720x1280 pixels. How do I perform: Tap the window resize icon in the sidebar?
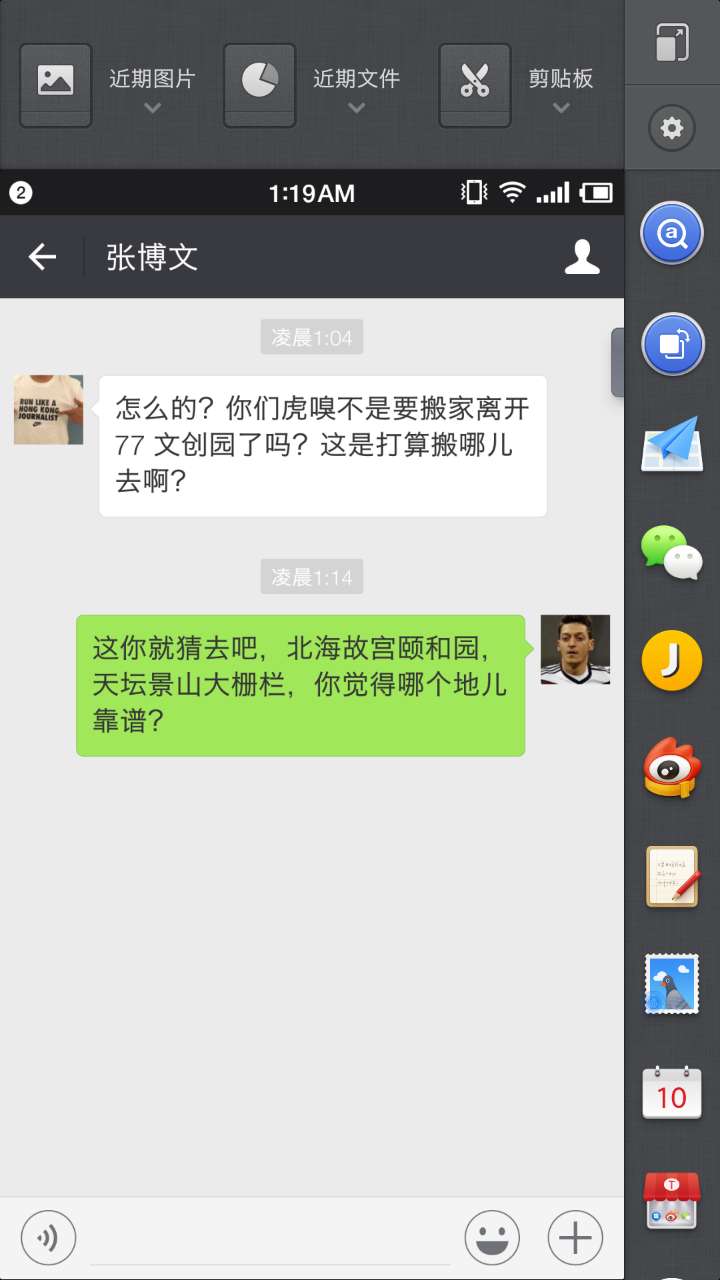click(x=672, y=42)
